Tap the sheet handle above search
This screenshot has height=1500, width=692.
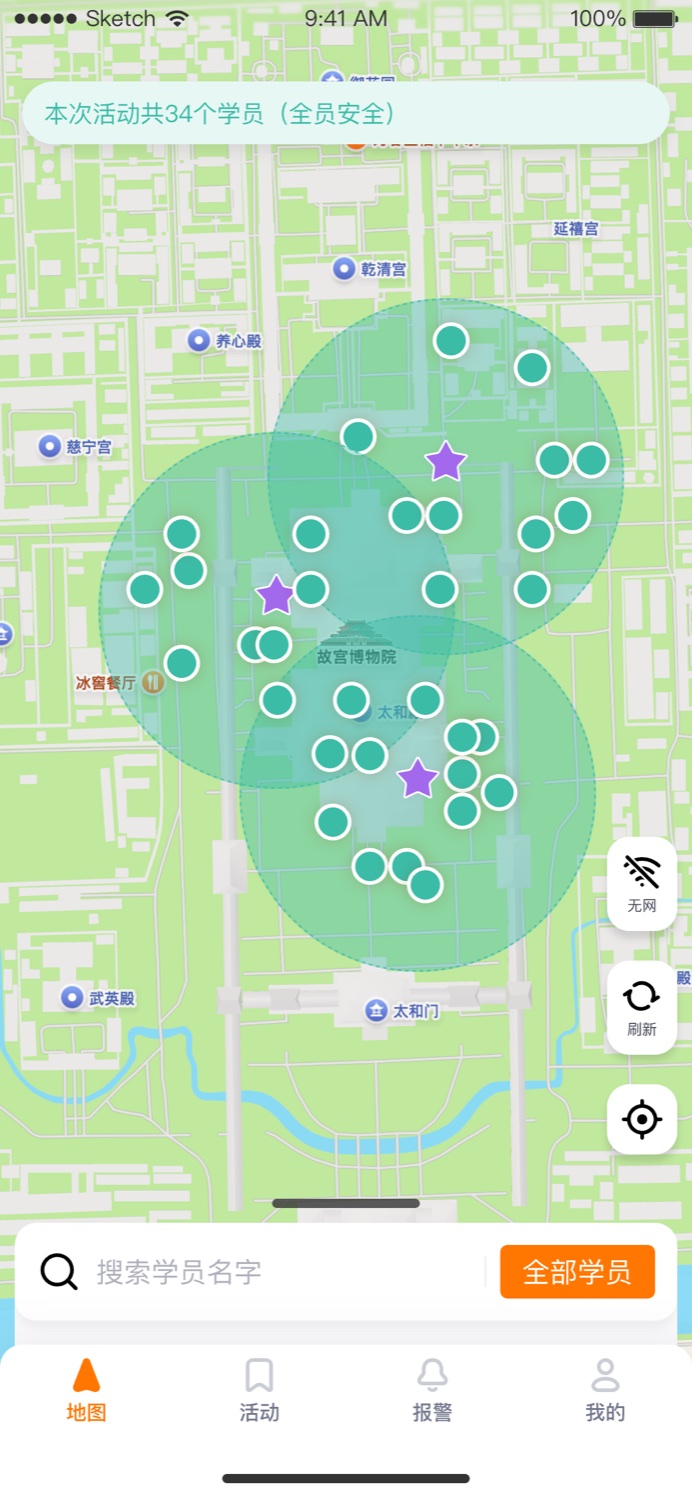(346, 1203)
